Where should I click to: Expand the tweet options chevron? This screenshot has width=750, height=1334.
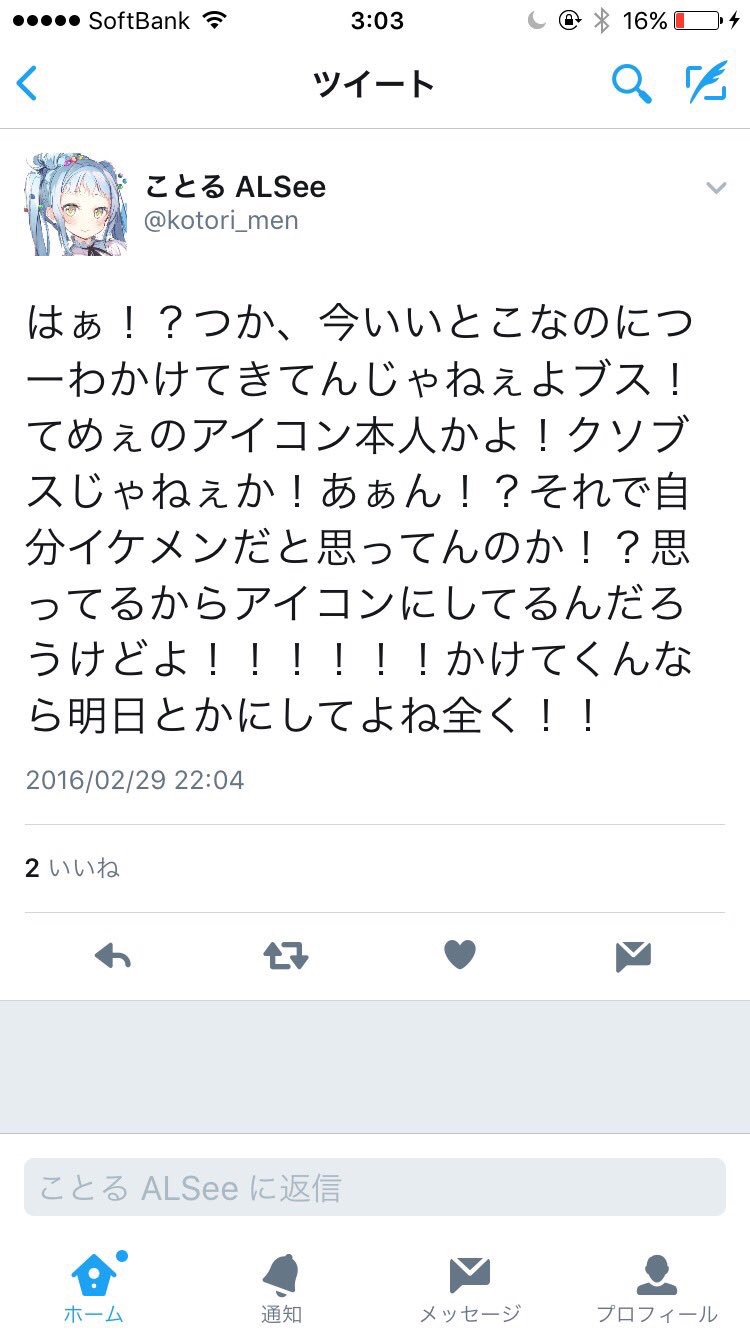(716, 188)
